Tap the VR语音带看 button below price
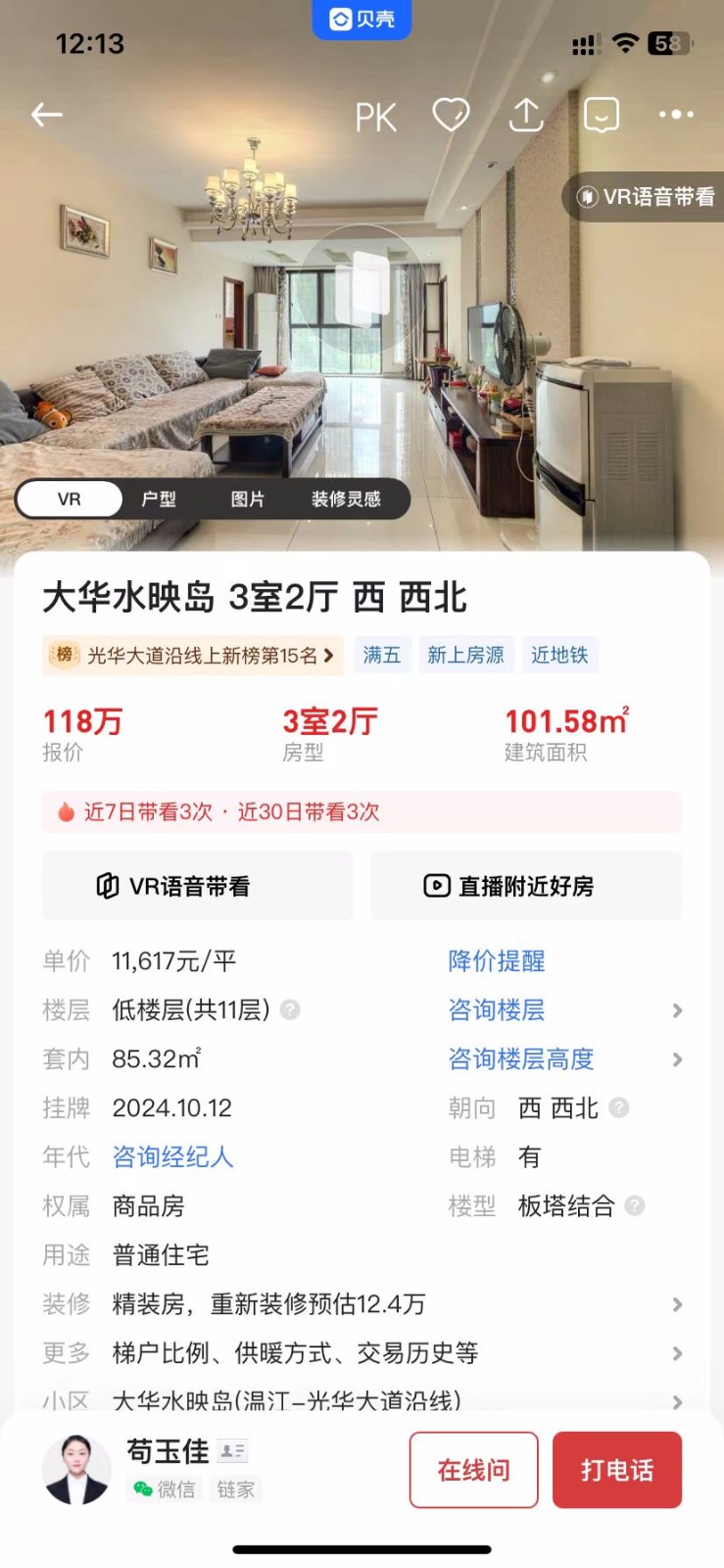The width and height of the screenshot is (724, 1568). 197,886
